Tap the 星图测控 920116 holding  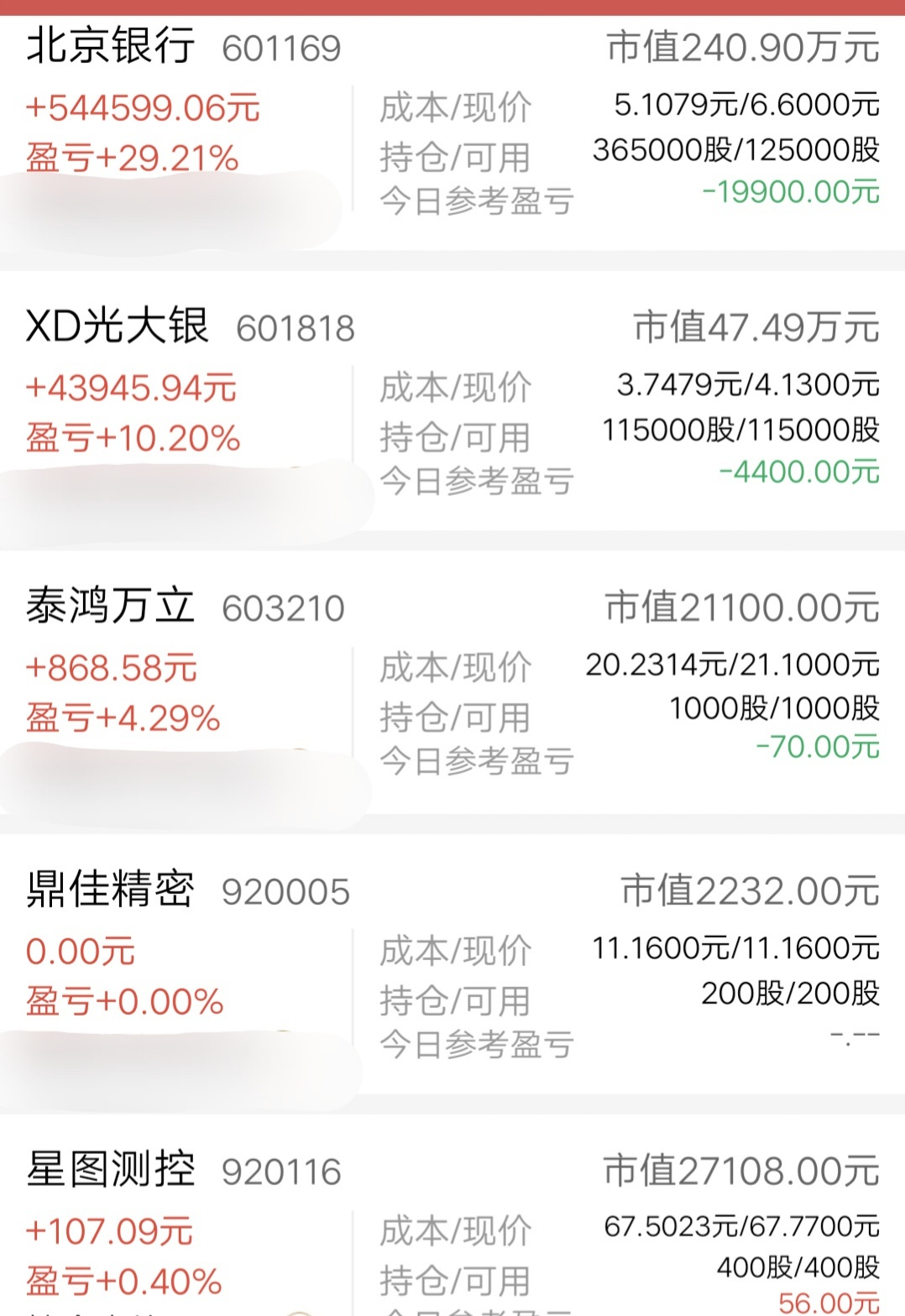[111, 1170]
